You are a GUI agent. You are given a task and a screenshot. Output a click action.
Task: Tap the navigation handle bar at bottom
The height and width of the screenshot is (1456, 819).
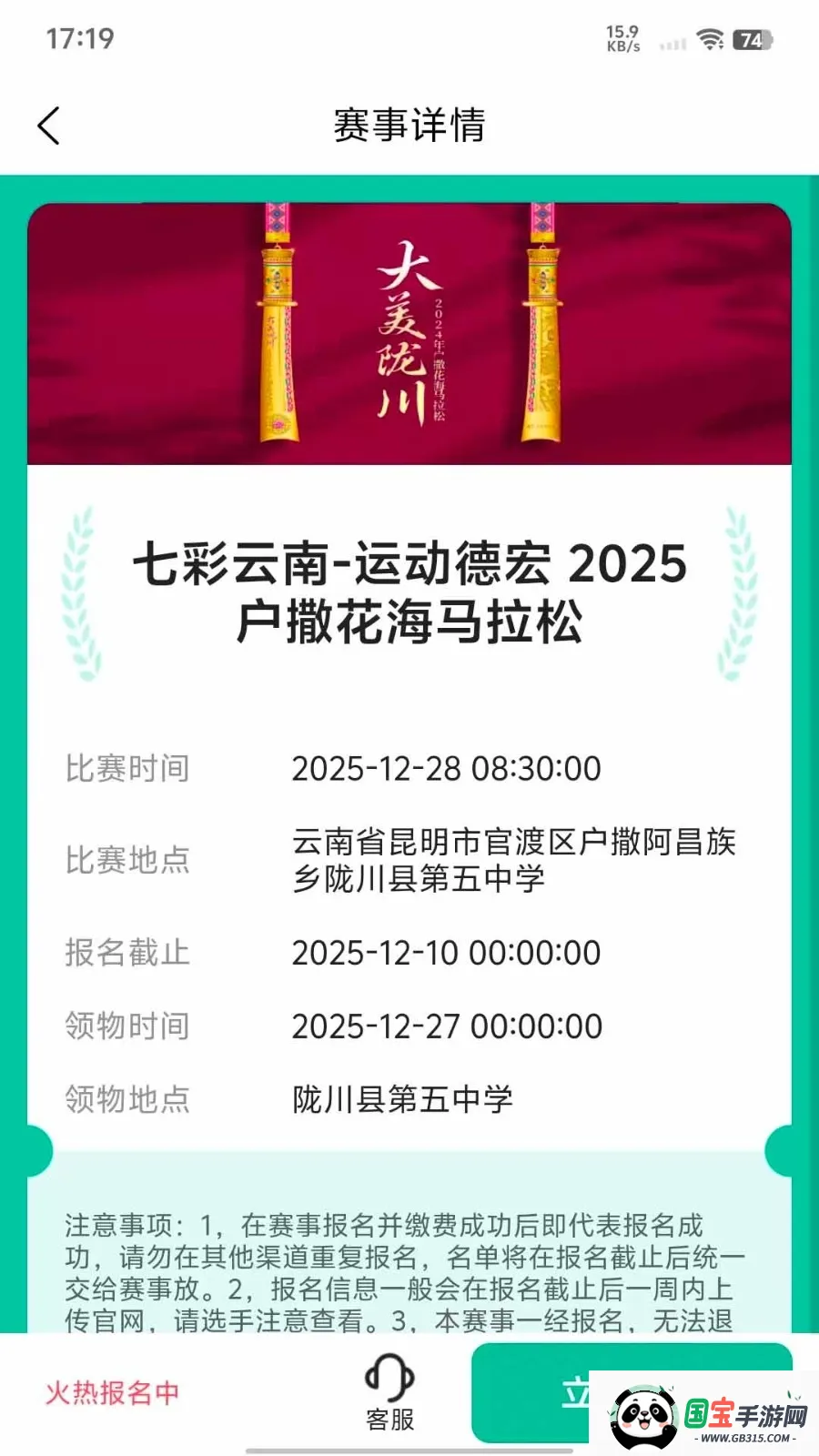click(409, 1445)
